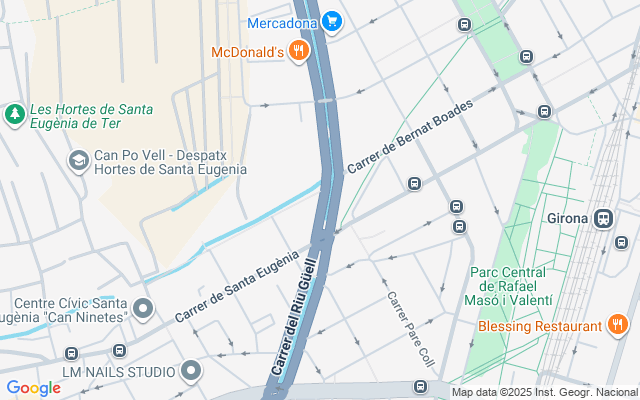The image size is (640, 400).
Task: Open the Blessing Restaurant pin
Action: point(617,325)
